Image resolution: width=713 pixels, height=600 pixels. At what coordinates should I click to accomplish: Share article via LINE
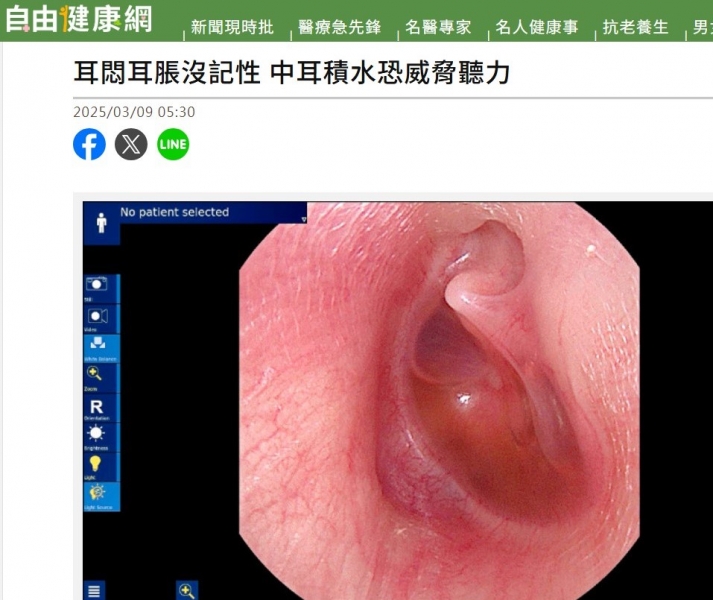(173, 145)
